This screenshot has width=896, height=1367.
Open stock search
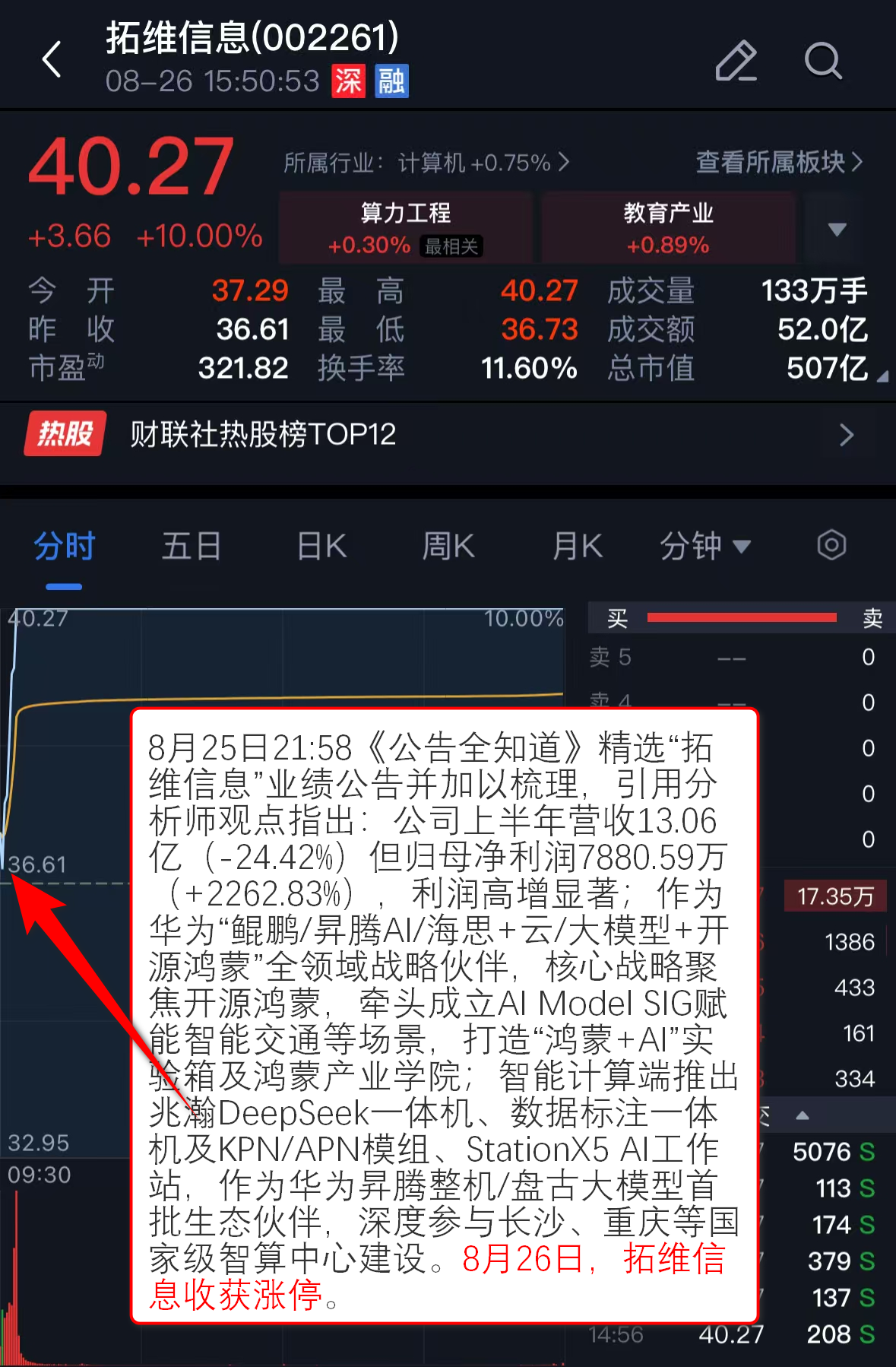point(823,61)
